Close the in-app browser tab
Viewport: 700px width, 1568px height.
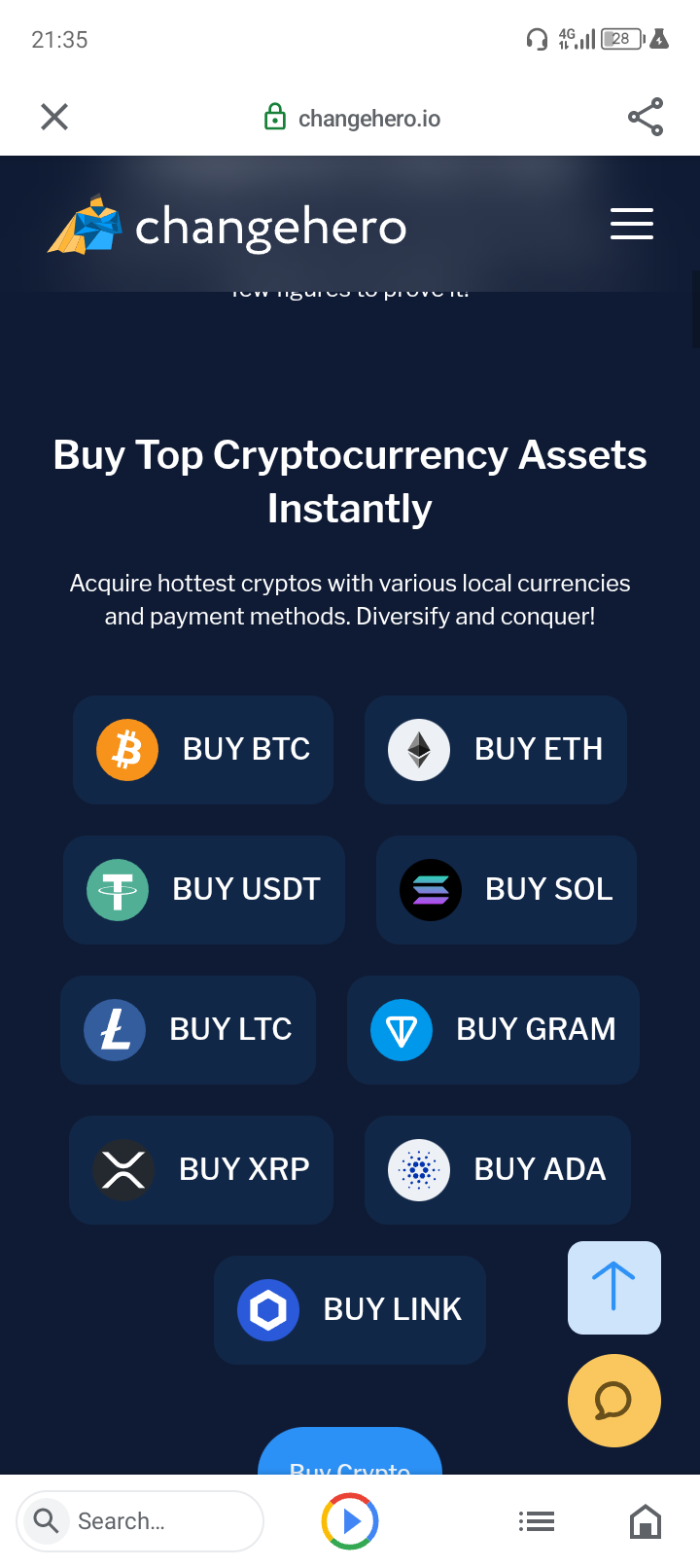click(x=54, y=117)
